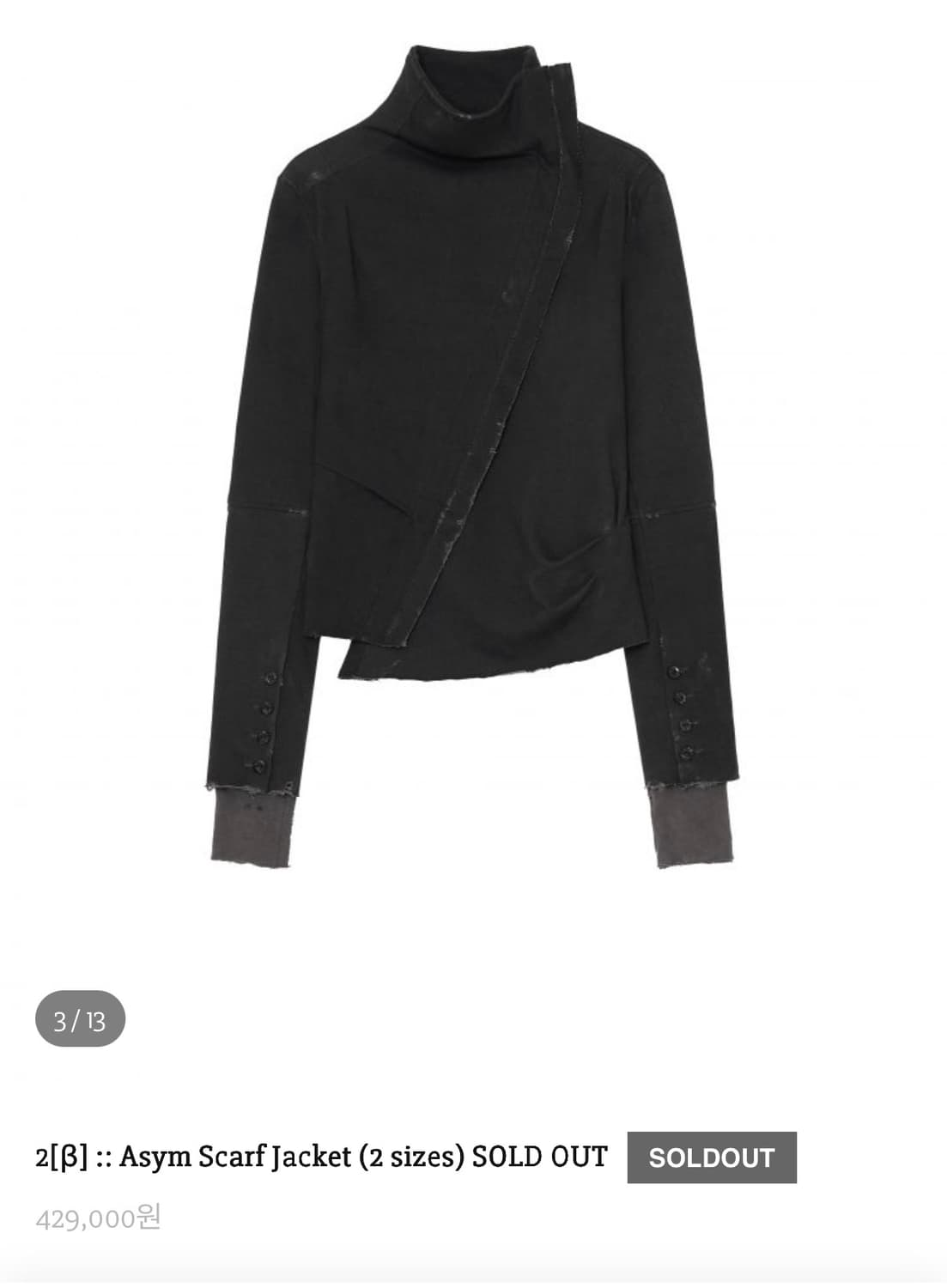Click the gray SOLDOUT badge
The image size is (947, 1288).
pyautogui.click(x=711, y=1157)
